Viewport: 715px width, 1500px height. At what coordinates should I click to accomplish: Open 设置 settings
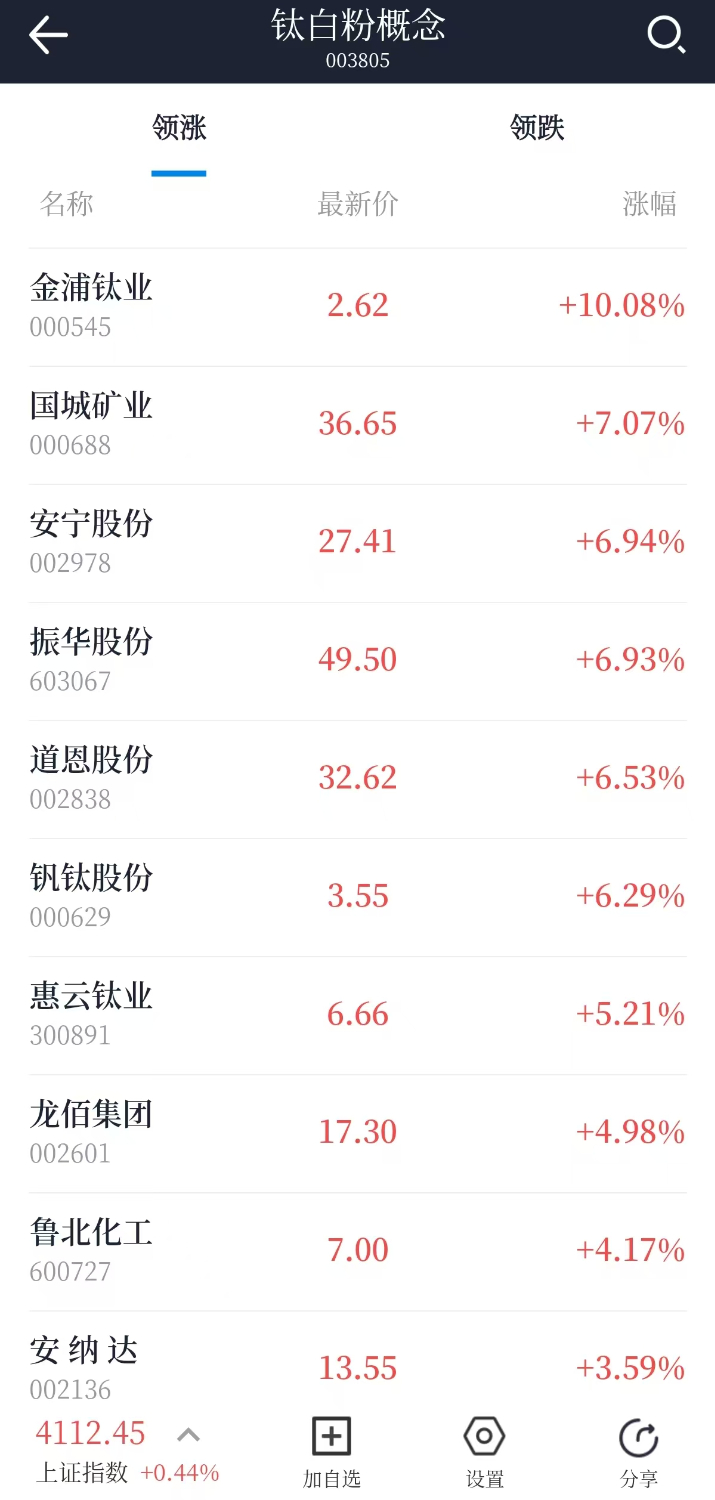485,1453
